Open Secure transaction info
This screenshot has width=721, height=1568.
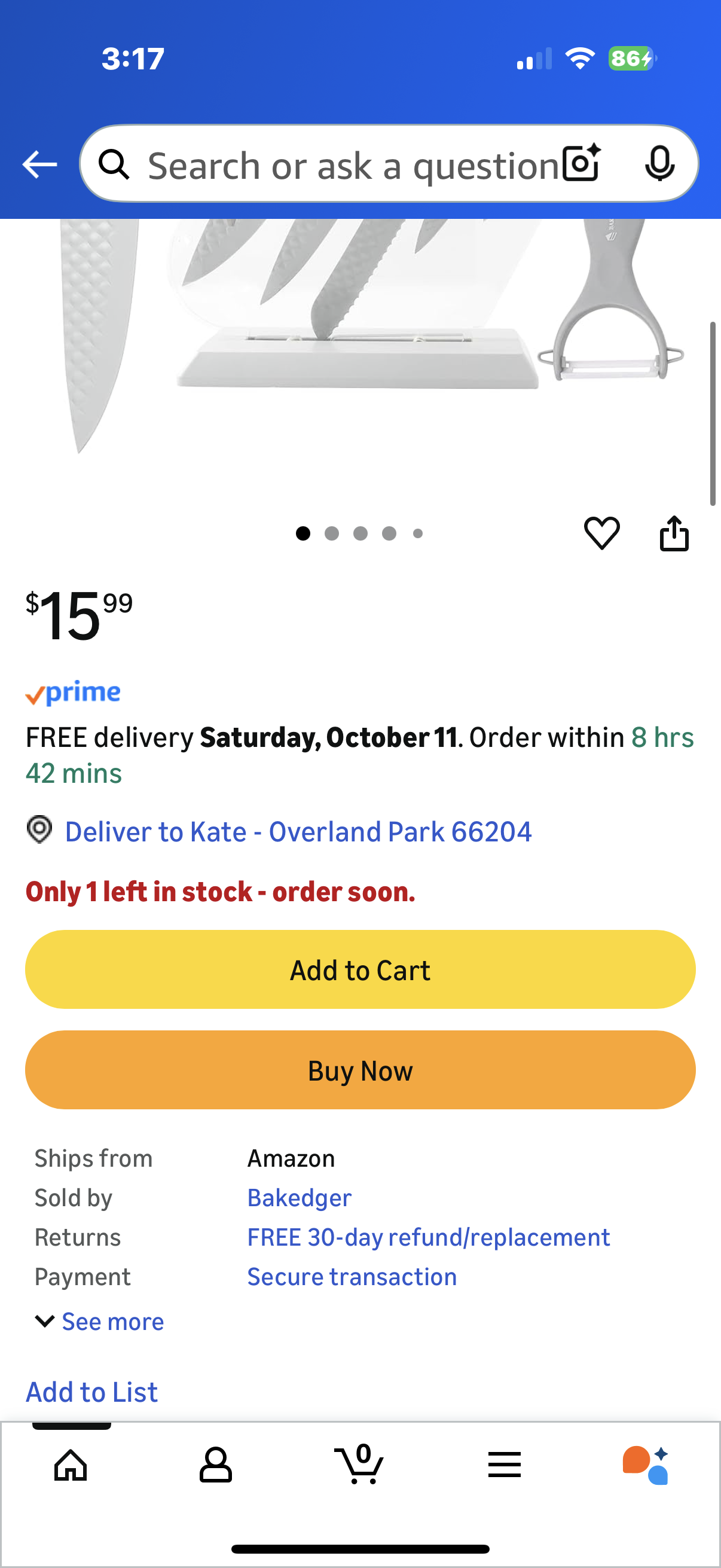[x=352, y=1276]
